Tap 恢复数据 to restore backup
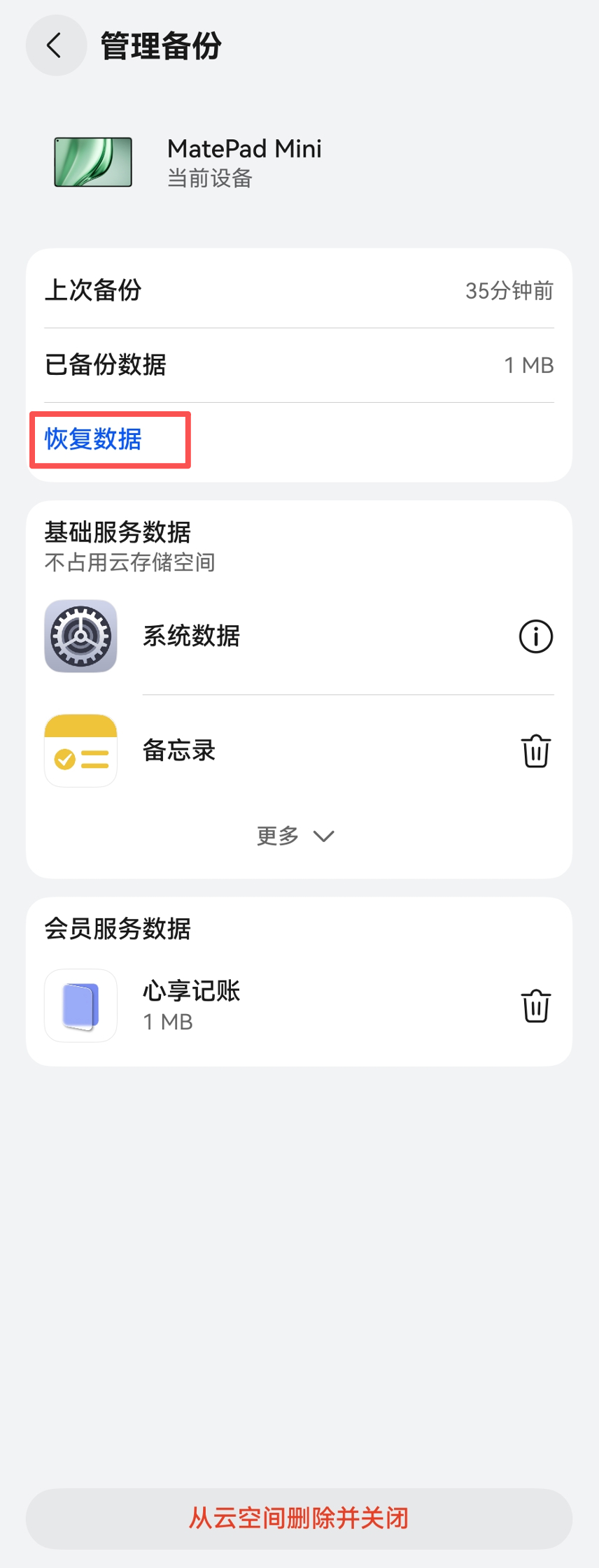599x1568 pixels. (94, 439)
